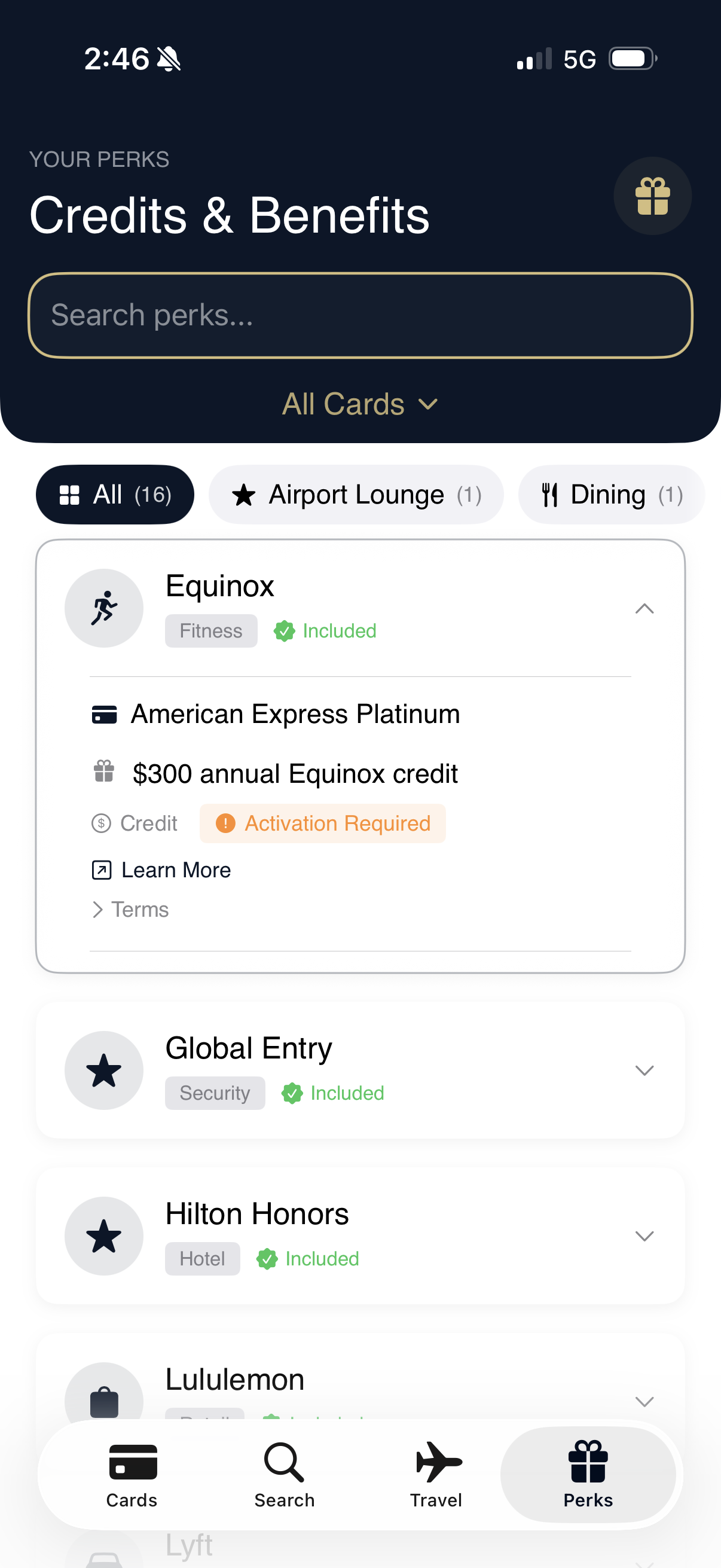
Task: Select the All perks filter chip
Action: pyautogui.click(x=115, y=494)
